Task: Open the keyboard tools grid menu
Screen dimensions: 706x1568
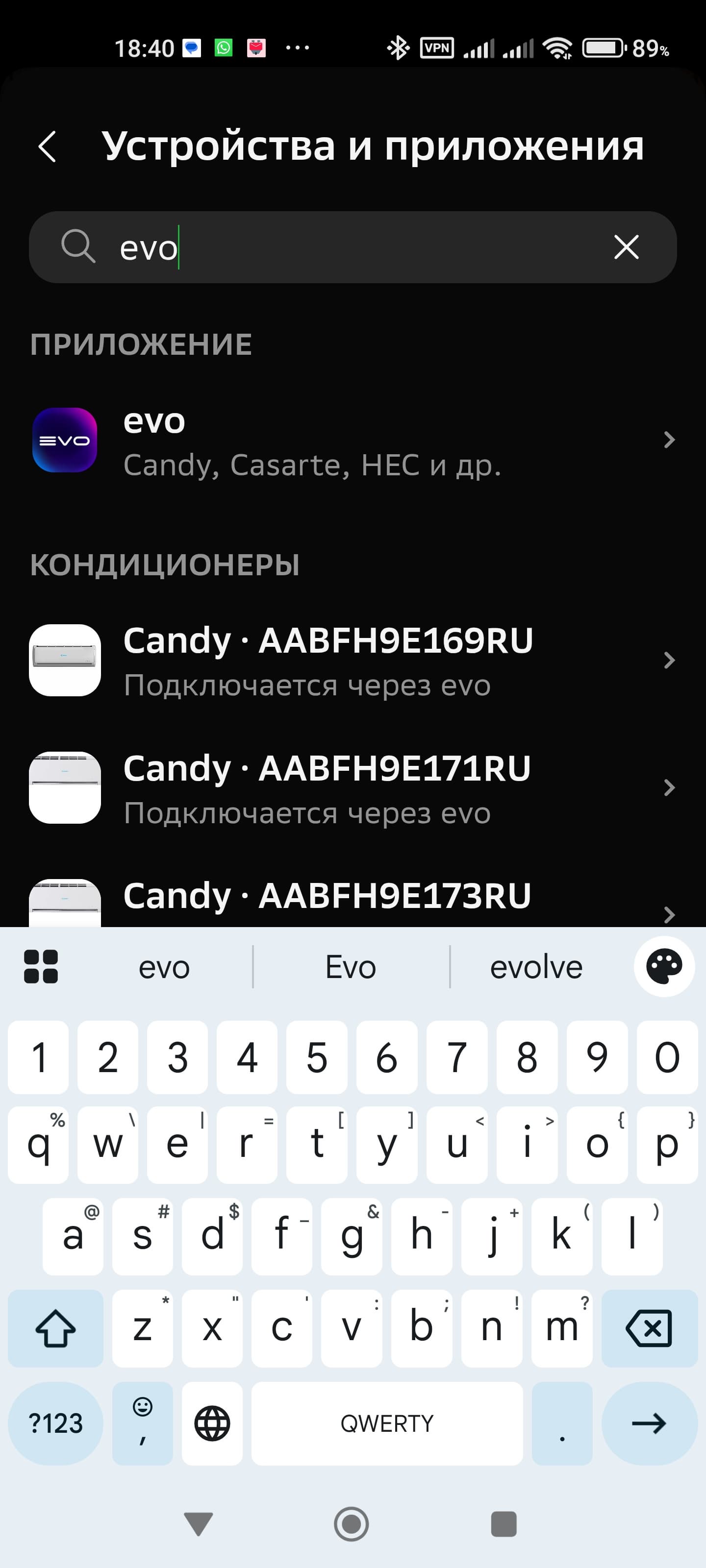Action: coord(41,967)
